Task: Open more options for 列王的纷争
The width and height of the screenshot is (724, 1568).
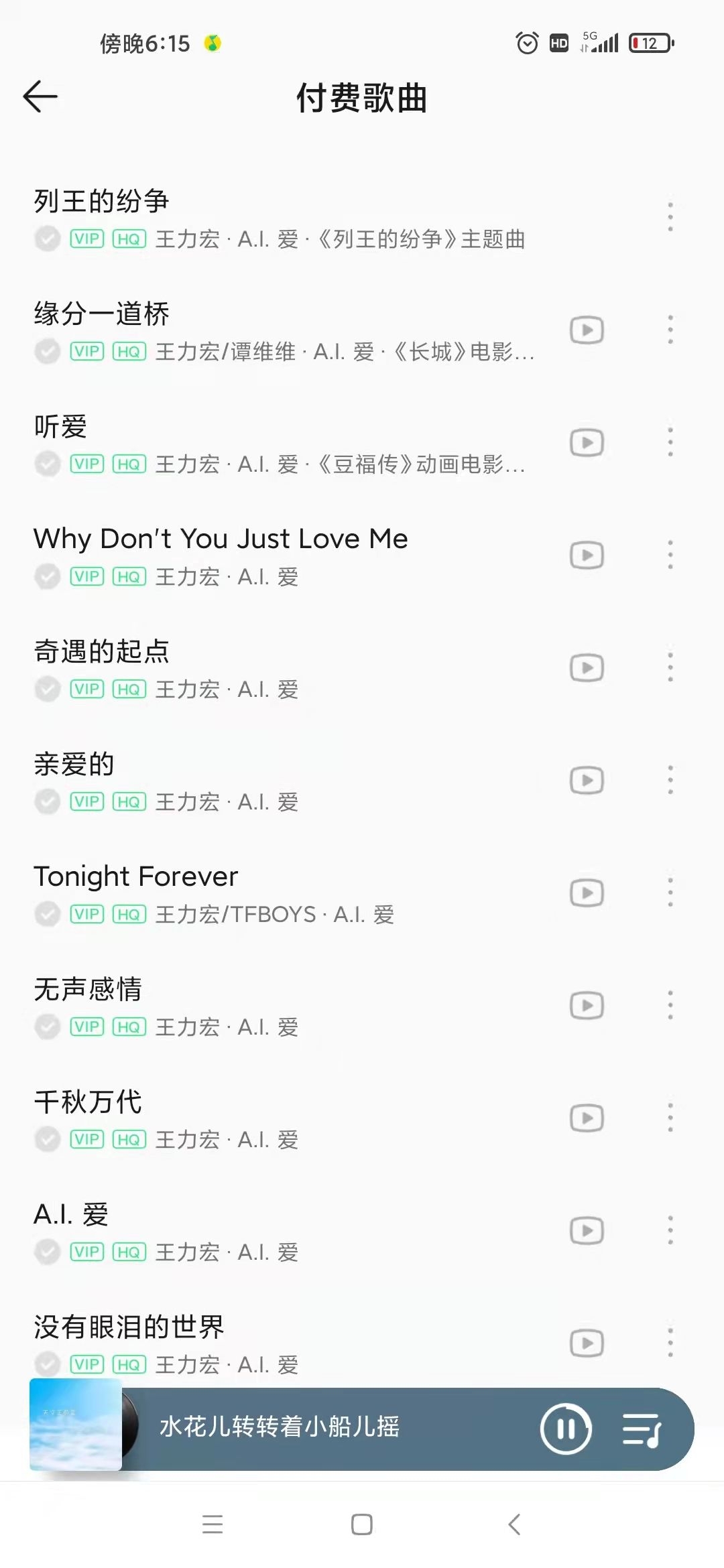Action: (x=670, y=216)
